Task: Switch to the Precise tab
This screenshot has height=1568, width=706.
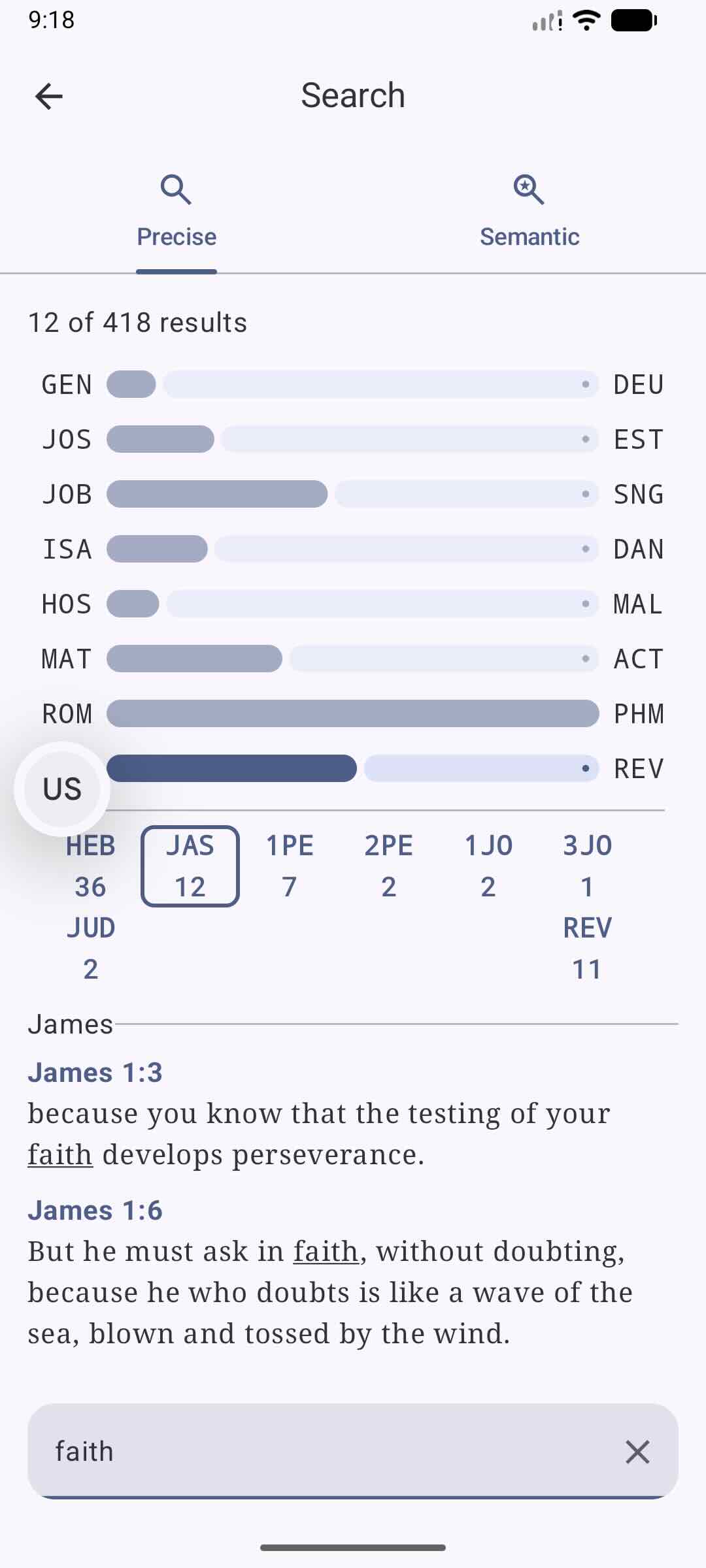Action: coord(175,237)
